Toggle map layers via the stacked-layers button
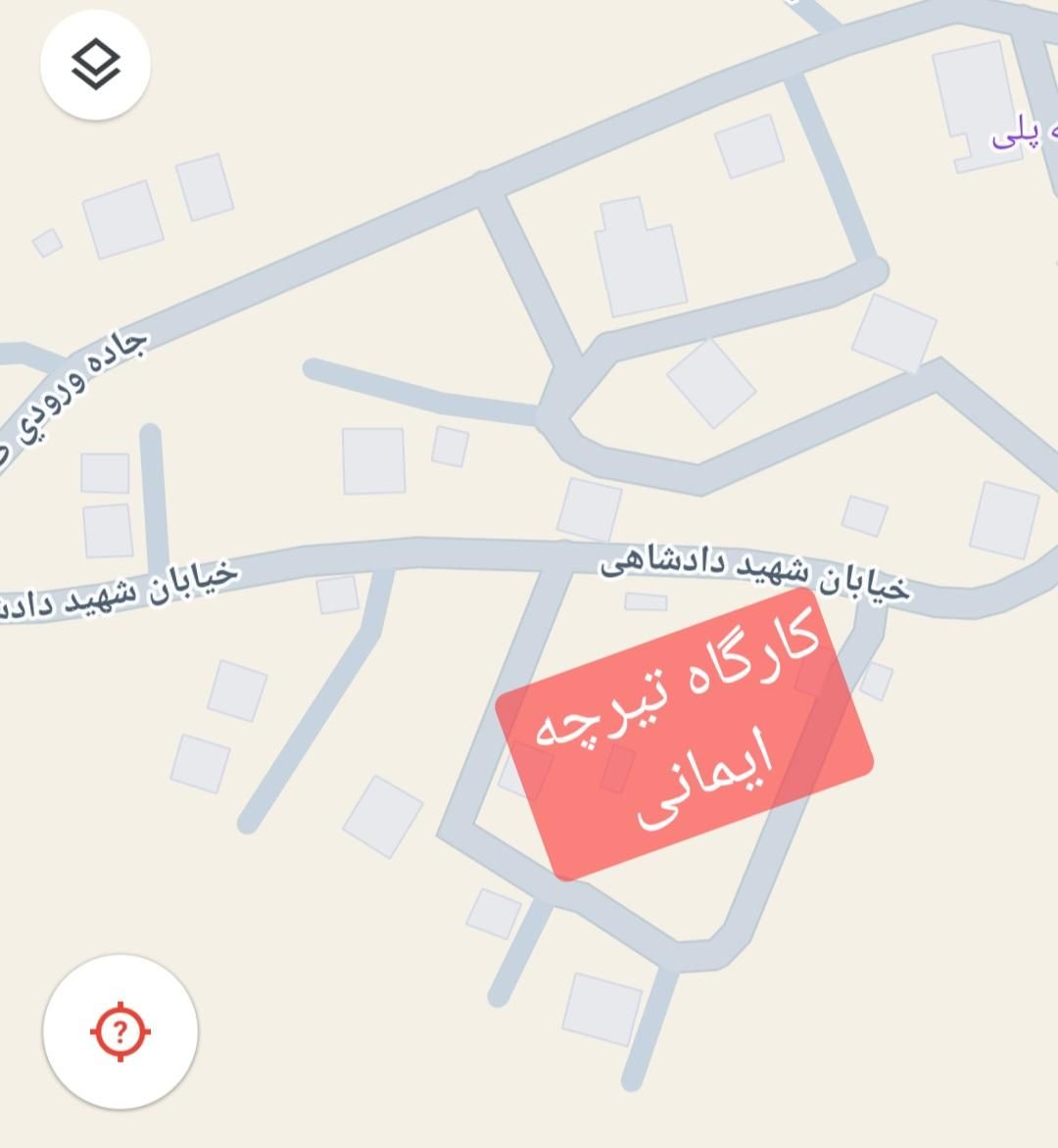 [93, 63]
